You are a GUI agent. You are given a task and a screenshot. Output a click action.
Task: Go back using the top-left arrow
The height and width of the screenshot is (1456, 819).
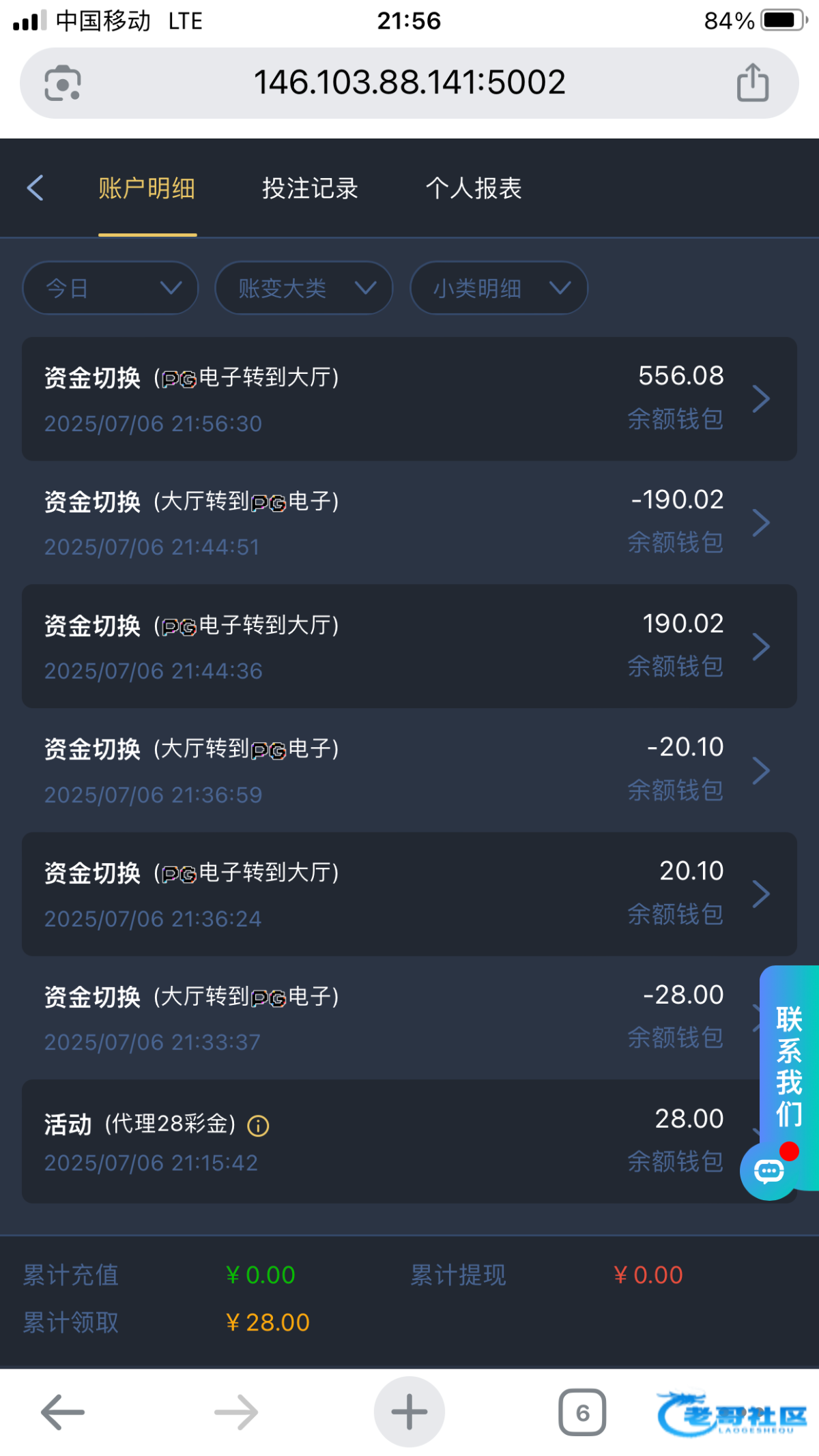35,188
